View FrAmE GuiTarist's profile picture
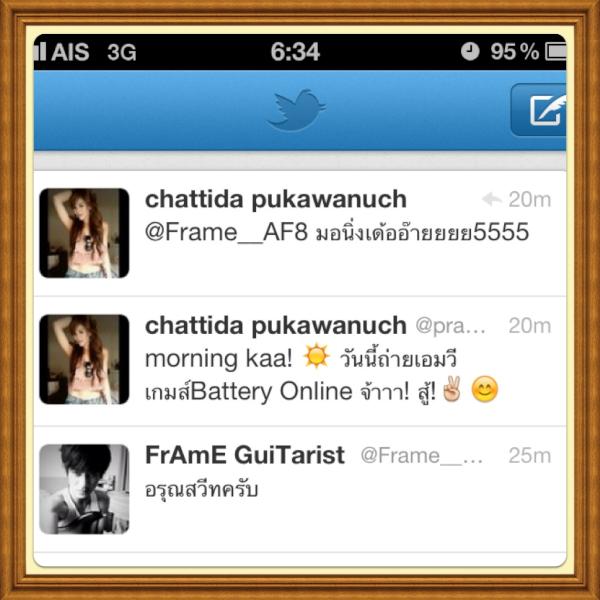Image resolution: width=600 pixels, height=600 pixels. tap(84, 489)
